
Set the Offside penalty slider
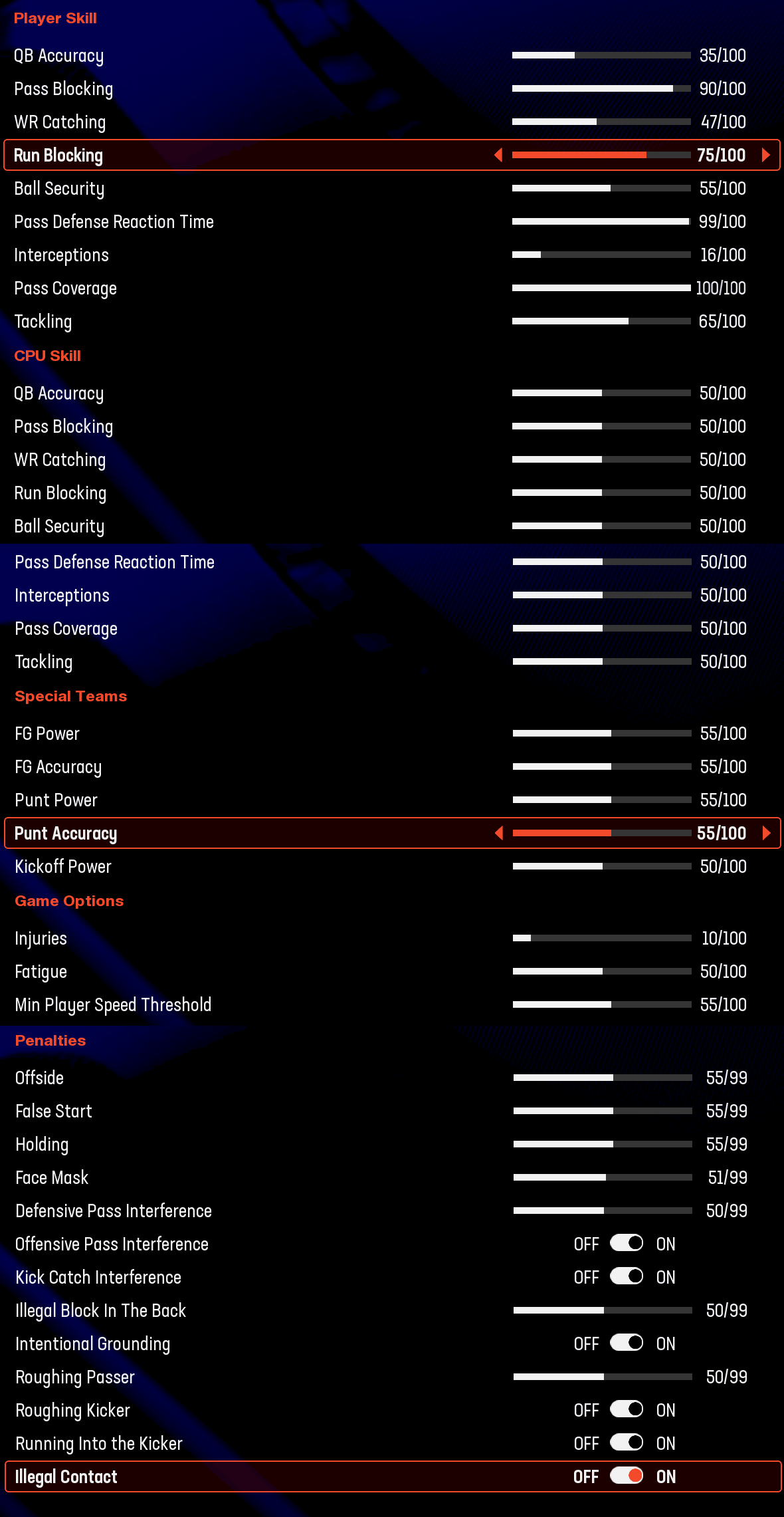click(x=603, y=1078)
